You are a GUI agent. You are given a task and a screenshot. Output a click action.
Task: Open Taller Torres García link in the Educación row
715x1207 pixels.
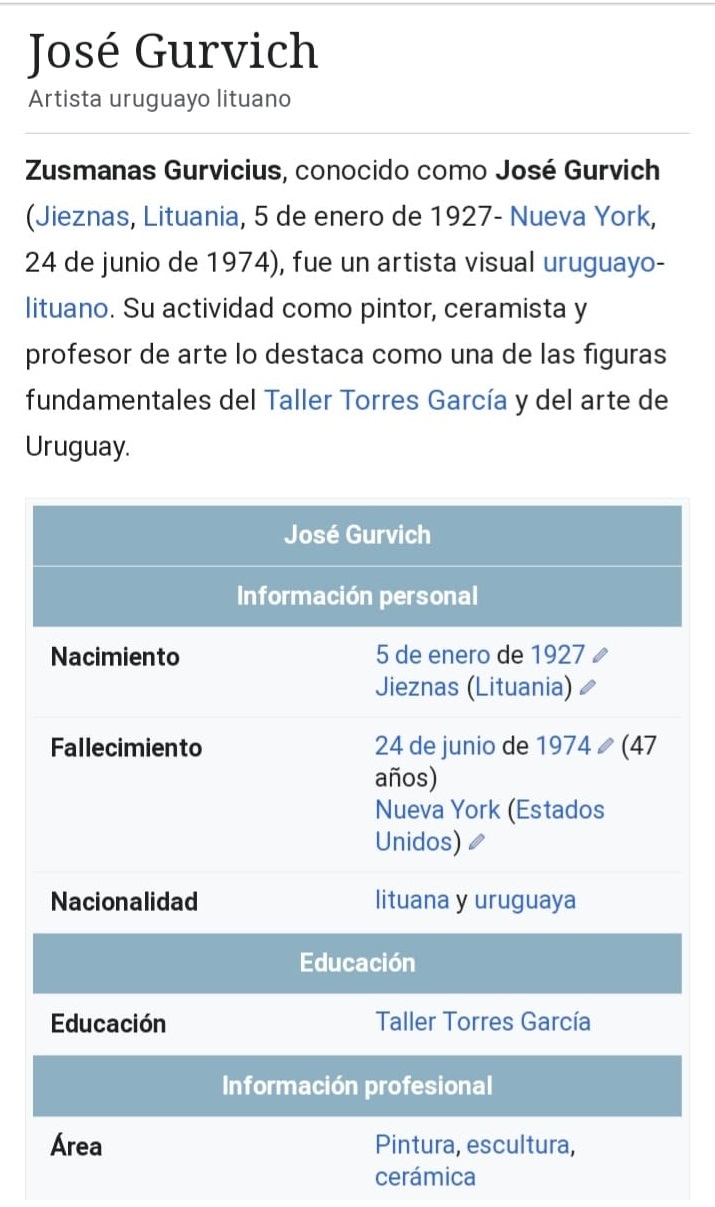point(483,1021)
